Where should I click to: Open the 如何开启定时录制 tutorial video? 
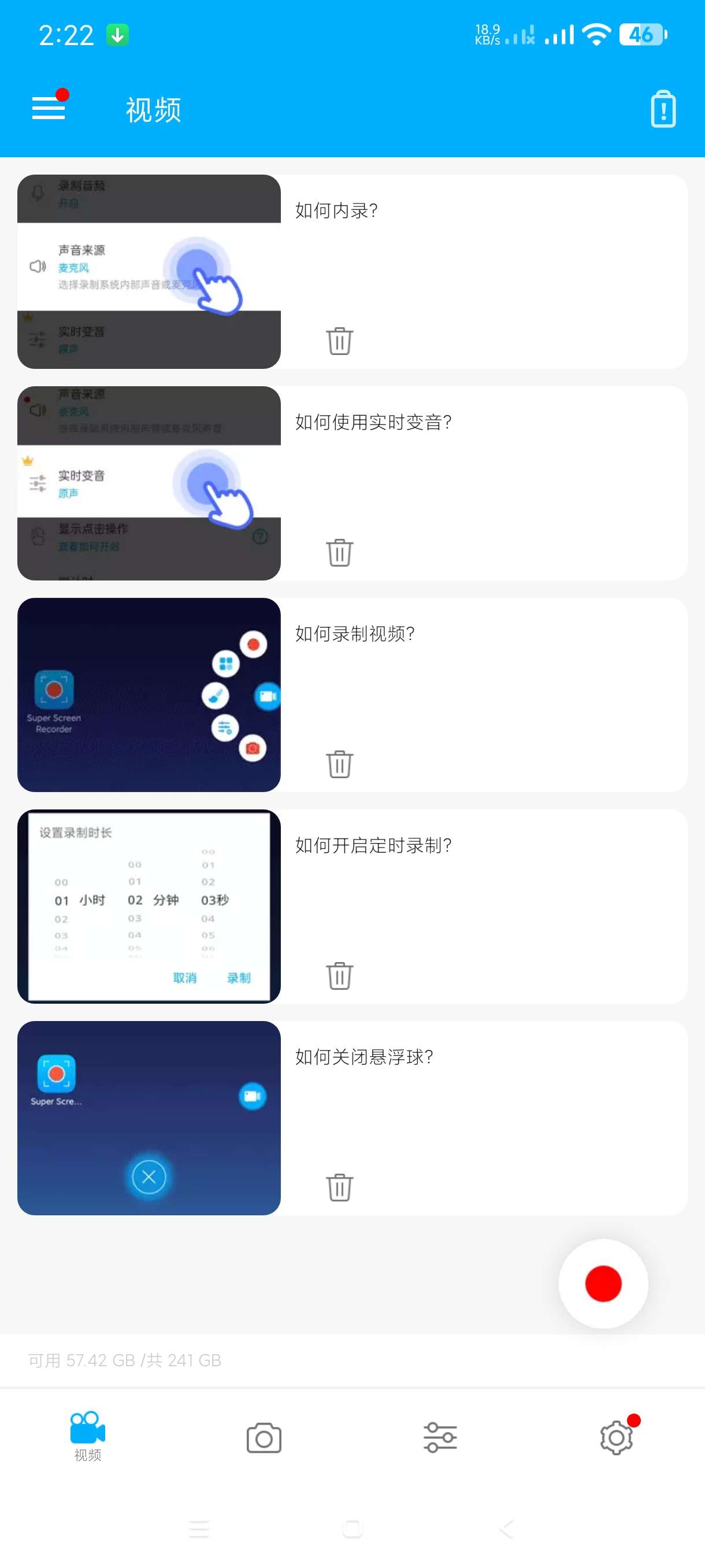click(149, 907)
